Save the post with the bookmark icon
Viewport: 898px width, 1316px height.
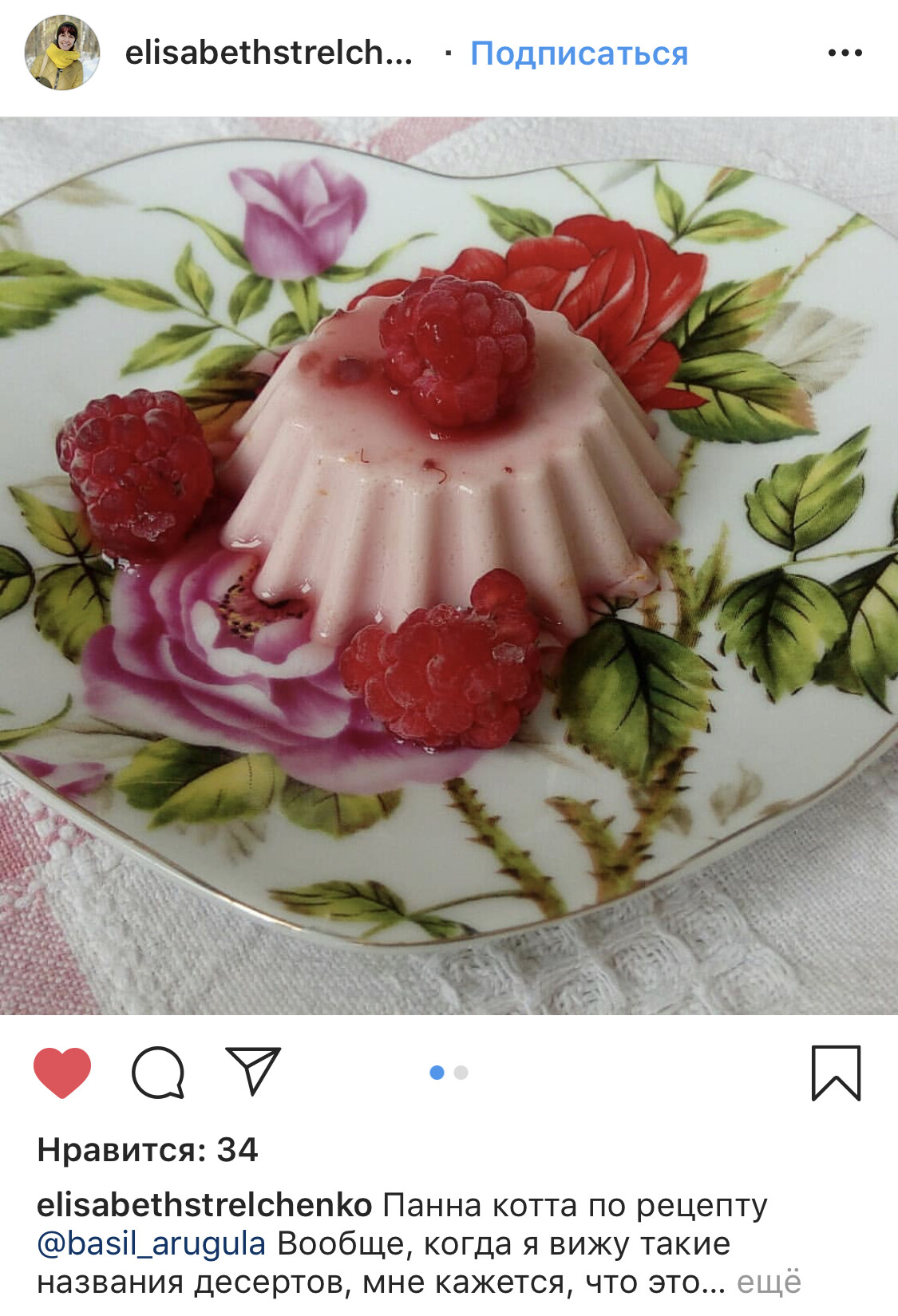point(836,1073)
